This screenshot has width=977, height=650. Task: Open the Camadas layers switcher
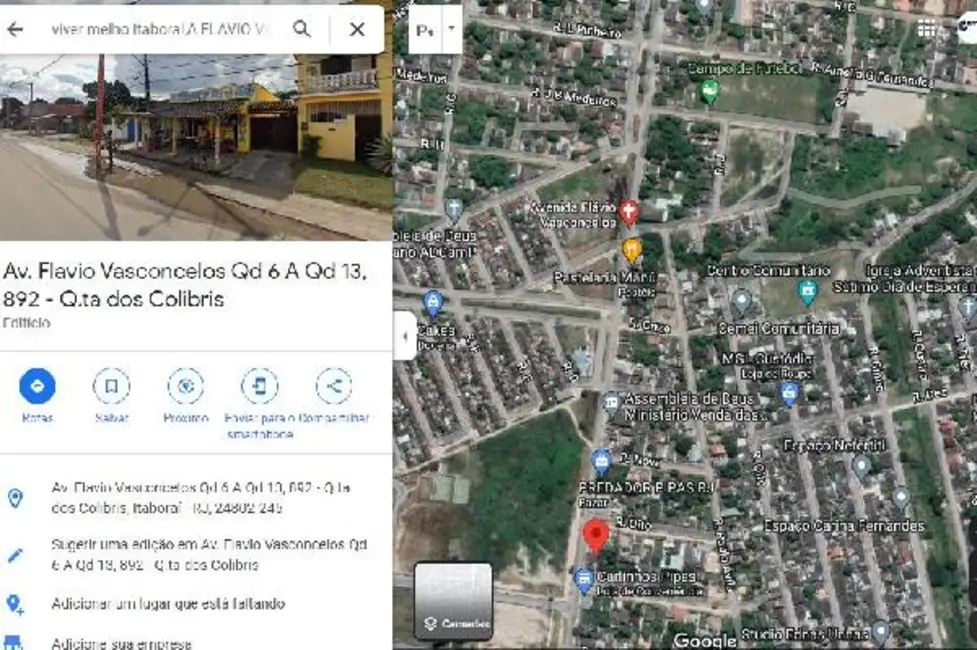coord(453,601)
